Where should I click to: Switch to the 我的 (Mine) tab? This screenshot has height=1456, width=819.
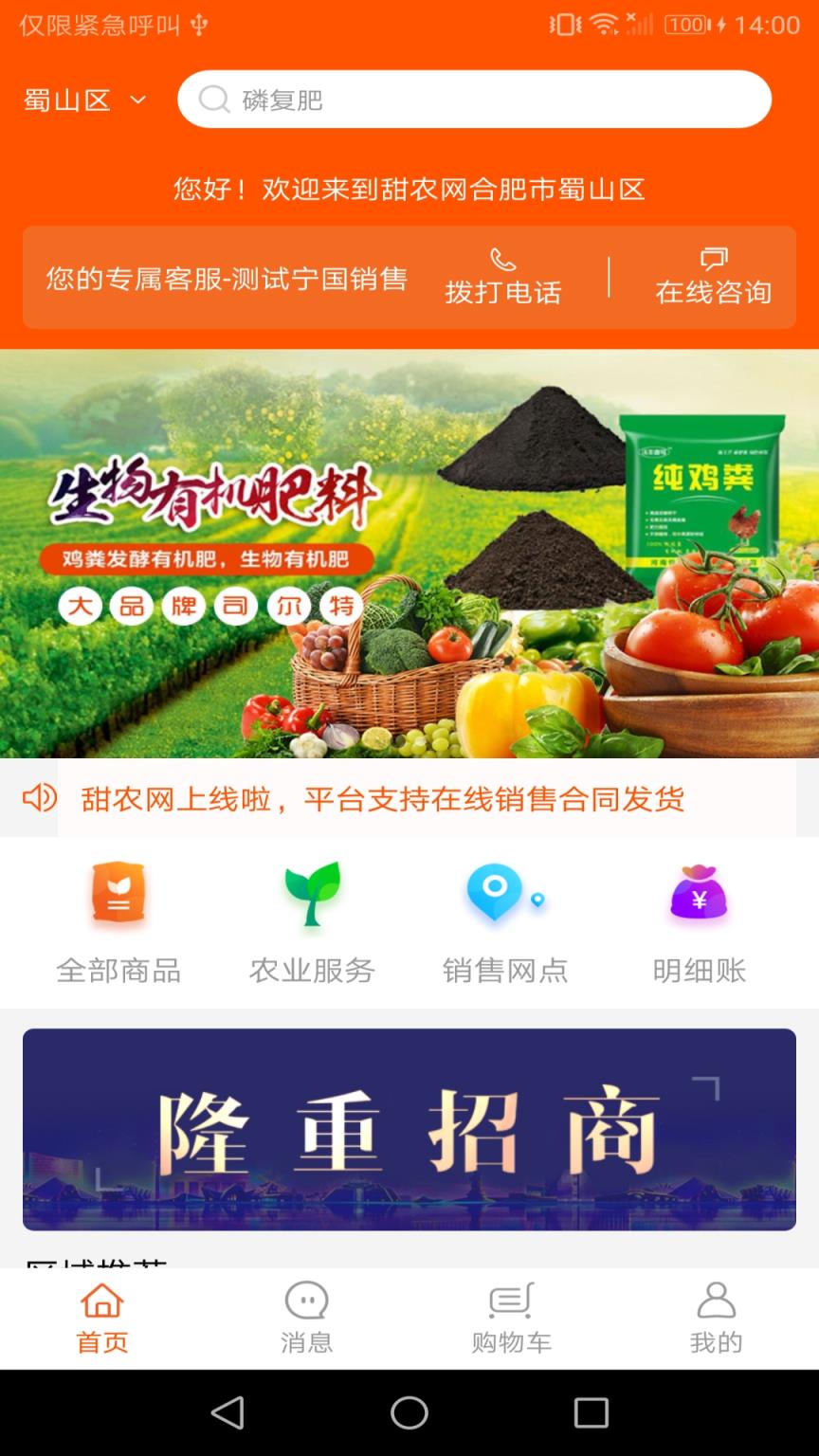[x=716, y=1318]
